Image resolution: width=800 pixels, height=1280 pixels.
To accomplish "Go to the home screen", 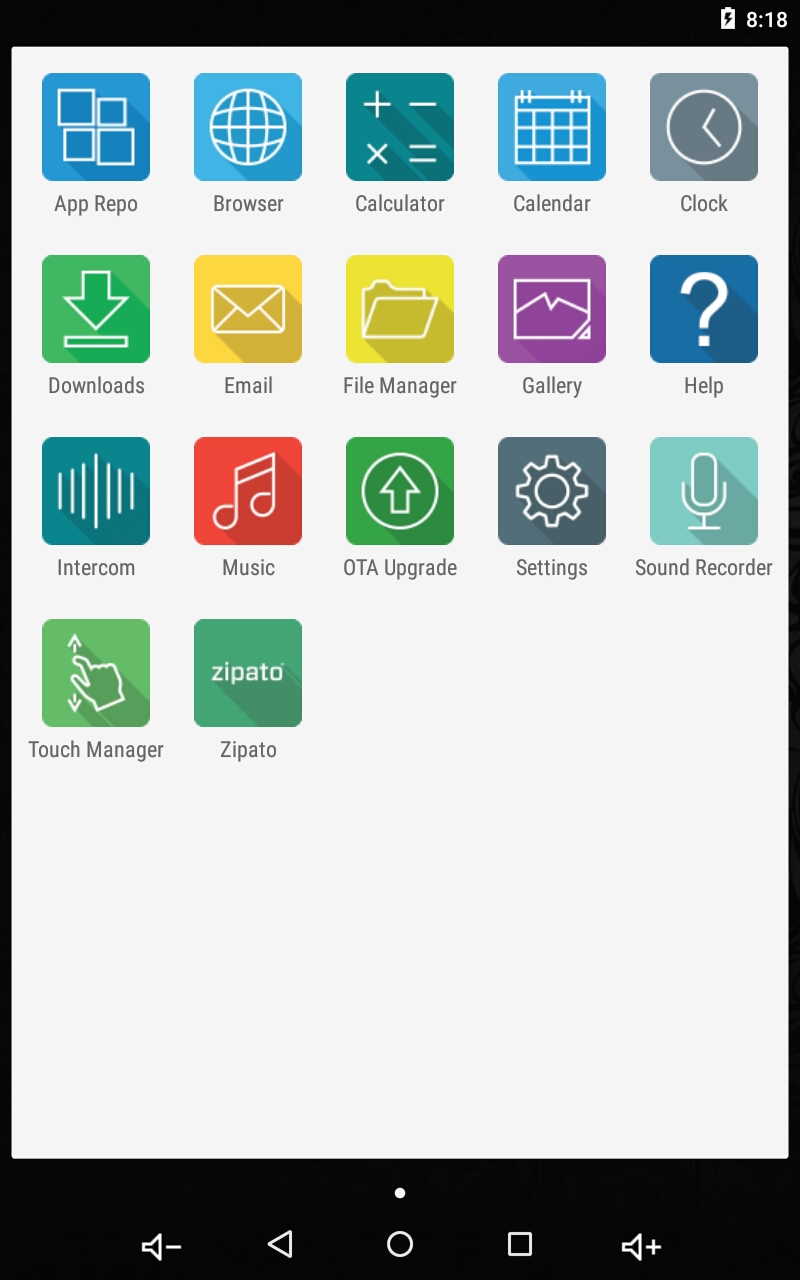I will [400, 1244].
